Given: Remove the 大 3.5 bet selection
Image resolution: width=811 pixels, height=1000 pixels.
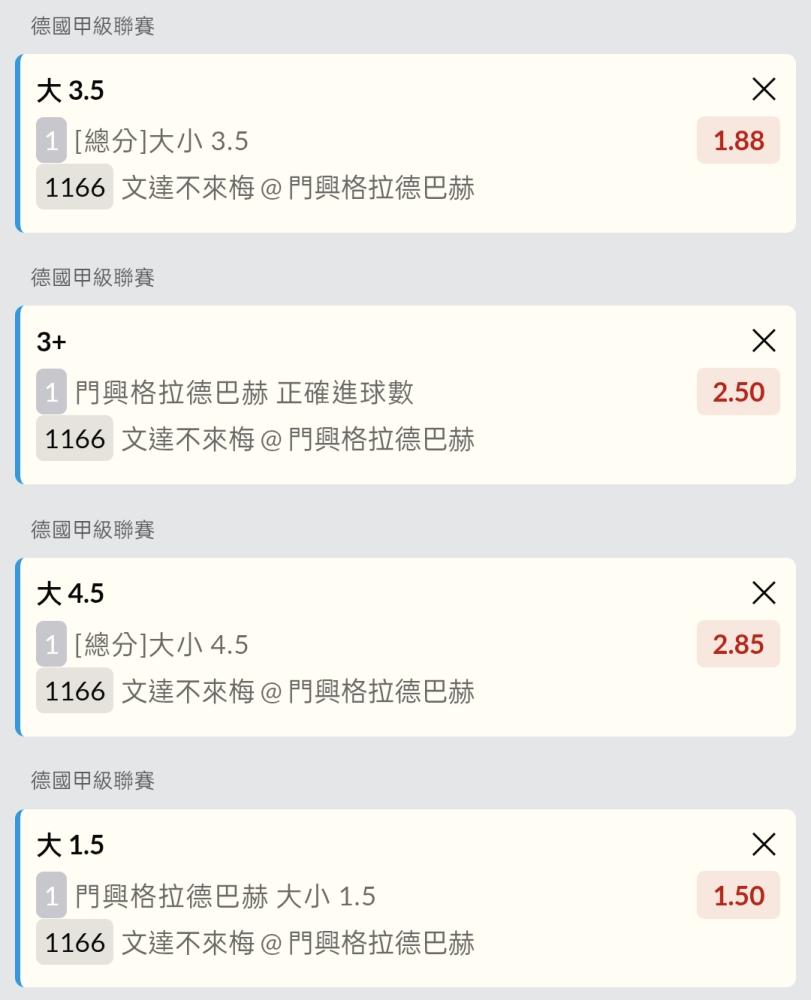Looking at the screenshot, I should pos(763,90).
